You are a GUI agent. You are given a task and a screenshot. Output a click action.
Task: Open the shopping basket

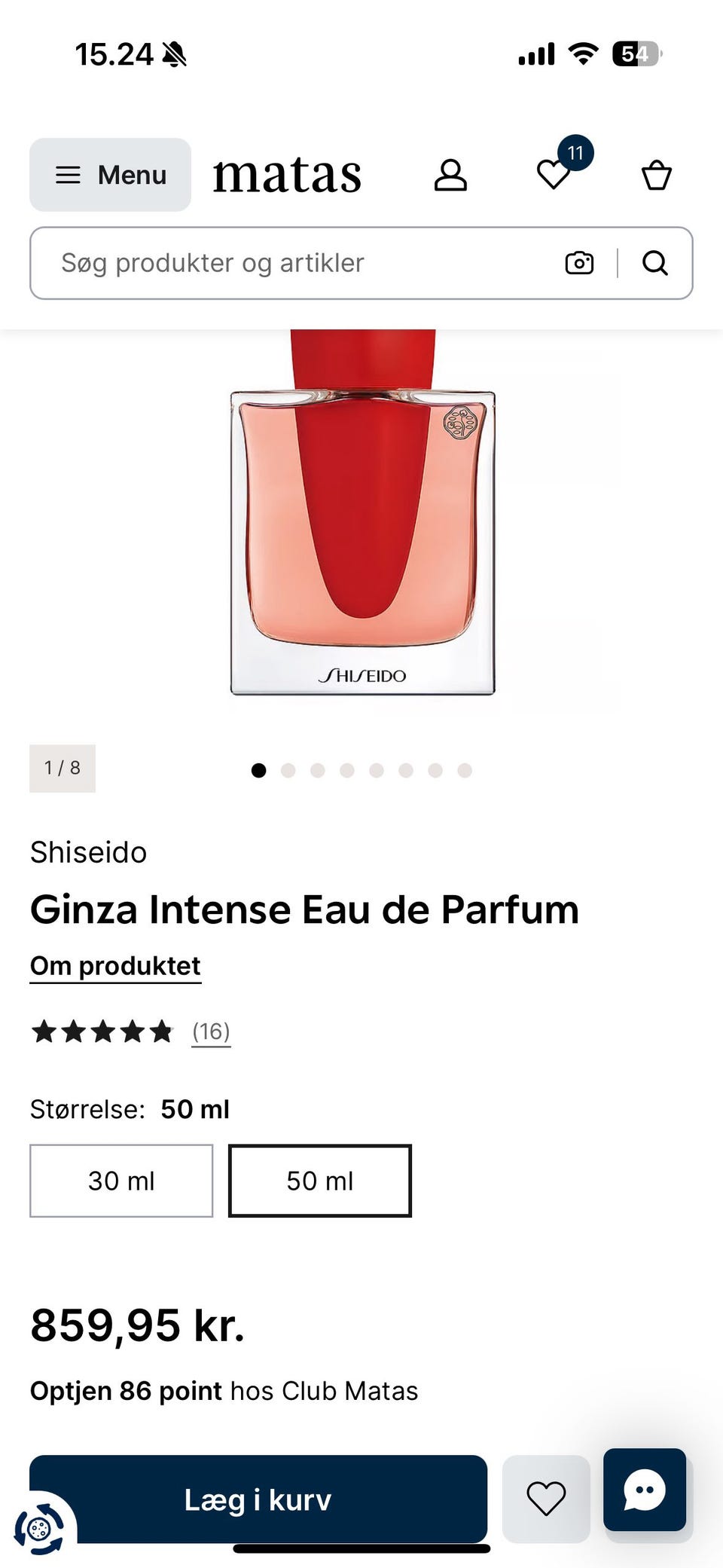(x=656, y=175)
